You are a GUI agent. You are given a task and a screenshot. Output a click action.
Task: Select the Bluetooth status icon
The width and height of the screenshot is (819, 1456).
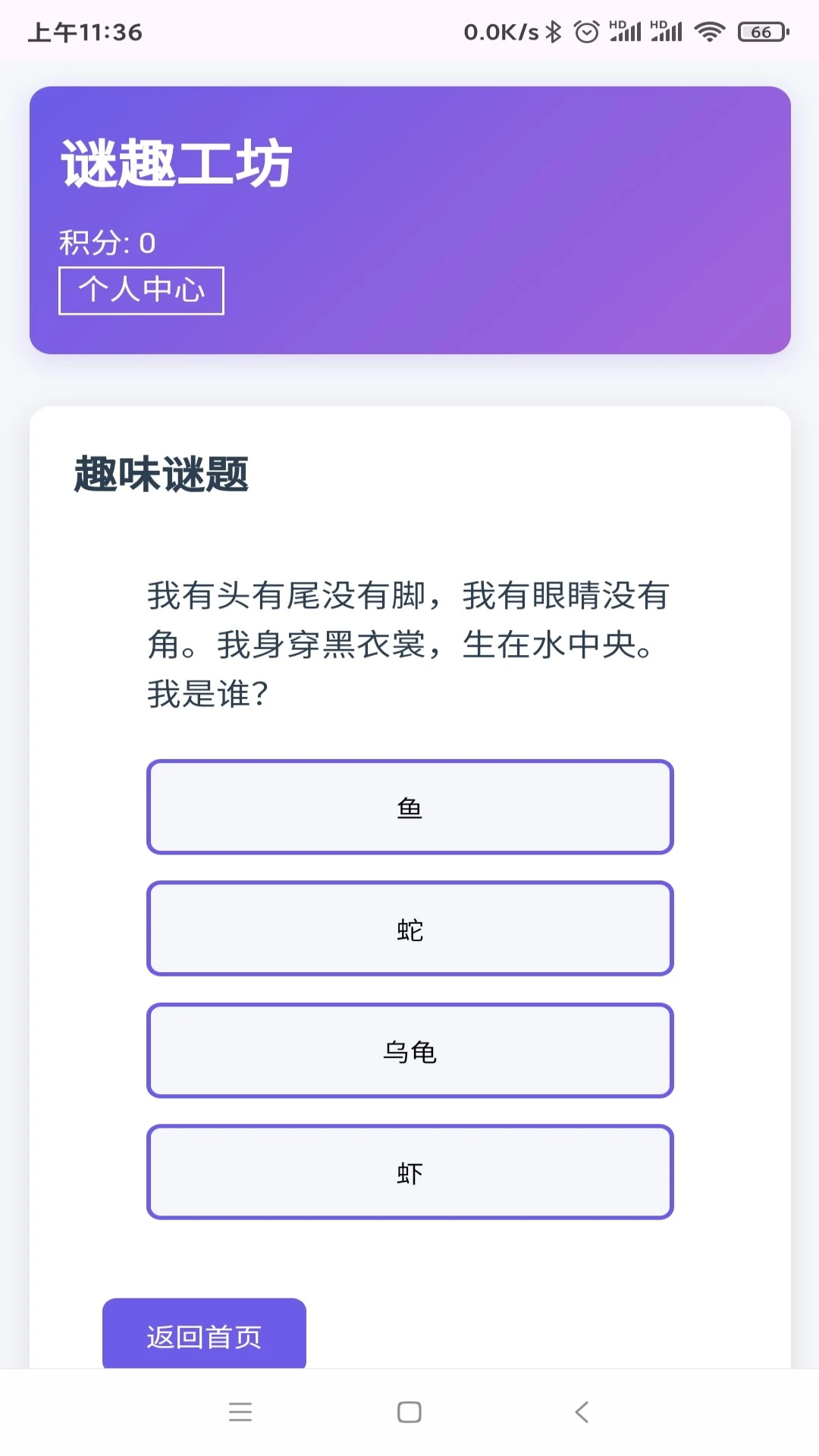pyautogui.click(x=556, y=30)
